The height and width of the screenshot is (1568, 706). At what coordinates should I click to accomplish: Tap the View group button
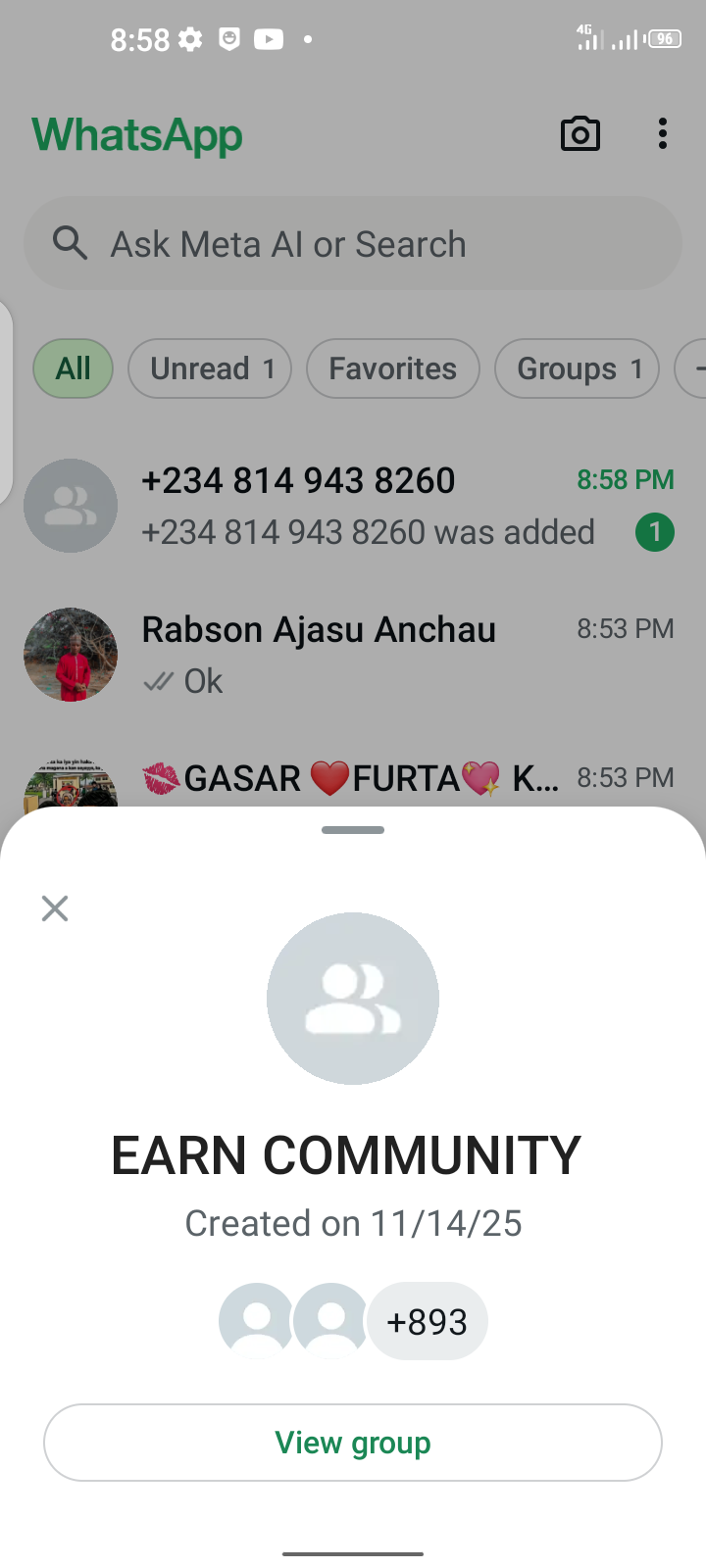pyautogui.click(x=353, y=1443)
